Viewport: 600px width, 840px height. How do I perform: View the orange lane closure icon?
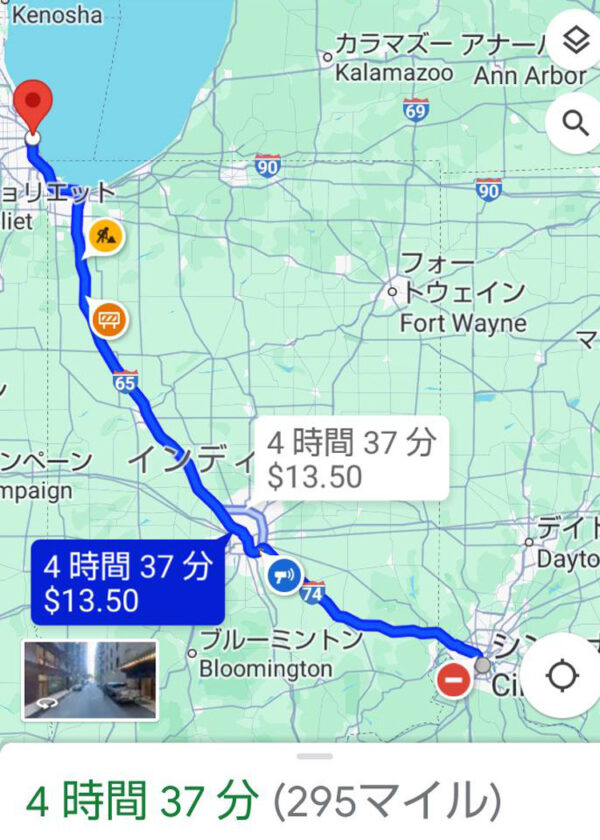click(109, 320)
